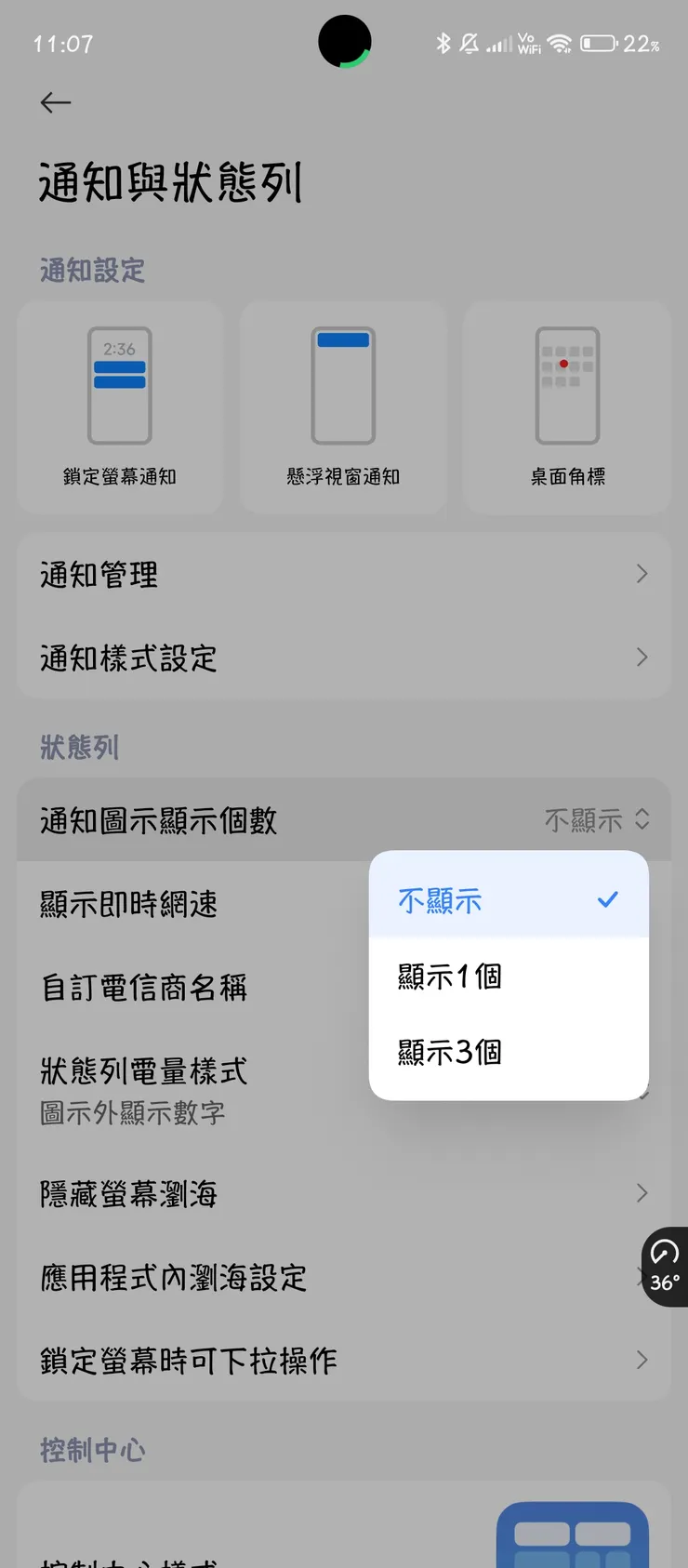The height and width of the screenshot is (1568, 688).
Task: Open the 通知圖示顯示個數 dropdown
Action: tap(595, 819)
